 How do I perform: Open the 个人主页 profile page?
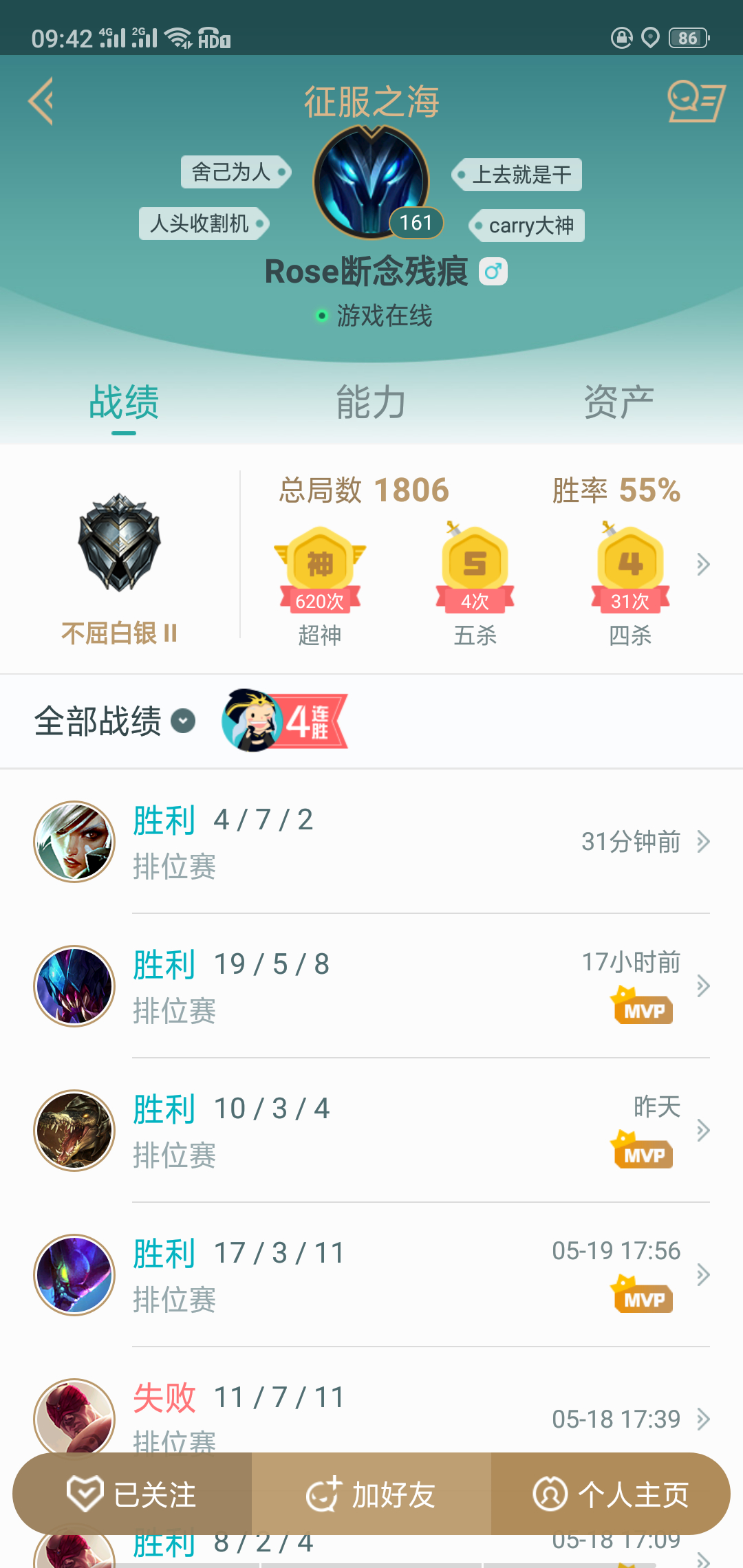(611, 1494)
